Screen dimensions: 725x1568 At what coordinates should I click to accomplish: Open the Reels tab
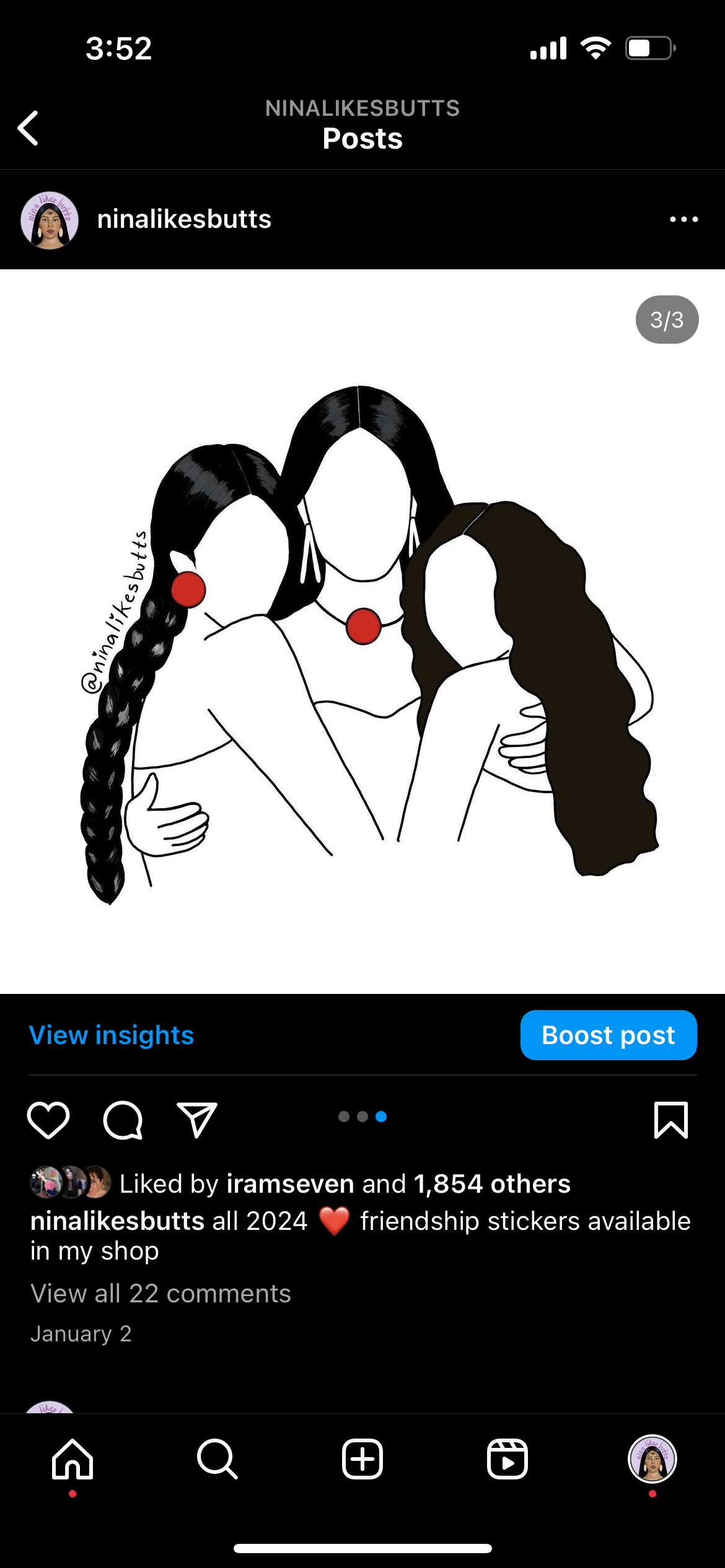pos(507,1459)
